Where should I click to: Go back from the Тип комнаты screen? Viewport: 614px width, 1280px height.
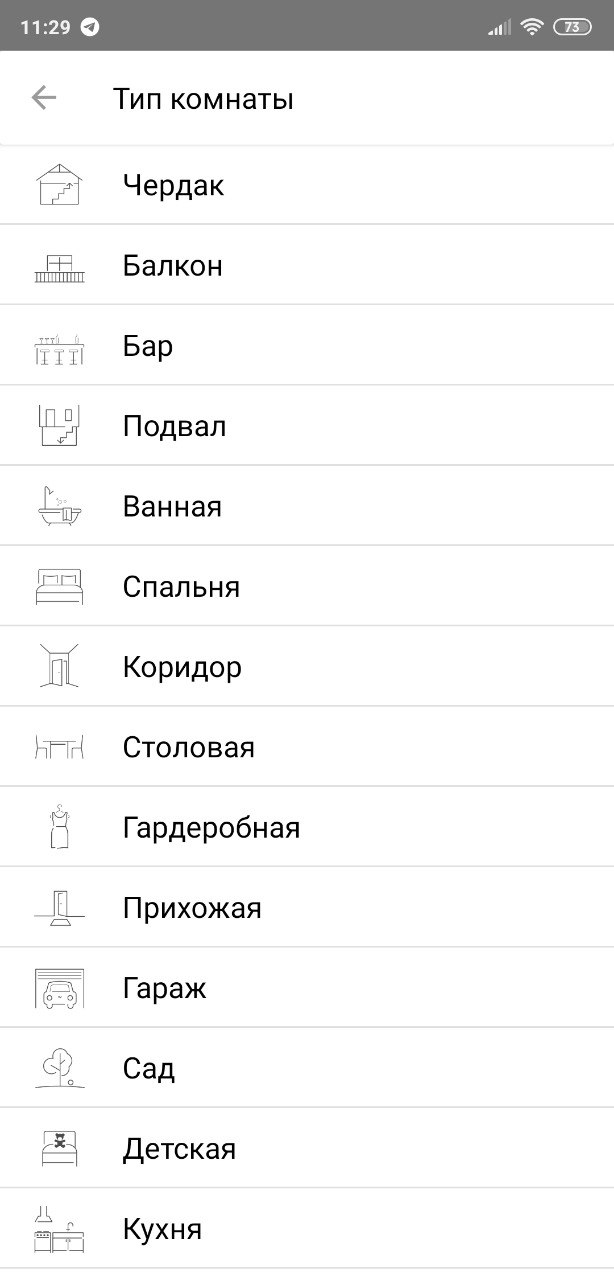[44, 98]
